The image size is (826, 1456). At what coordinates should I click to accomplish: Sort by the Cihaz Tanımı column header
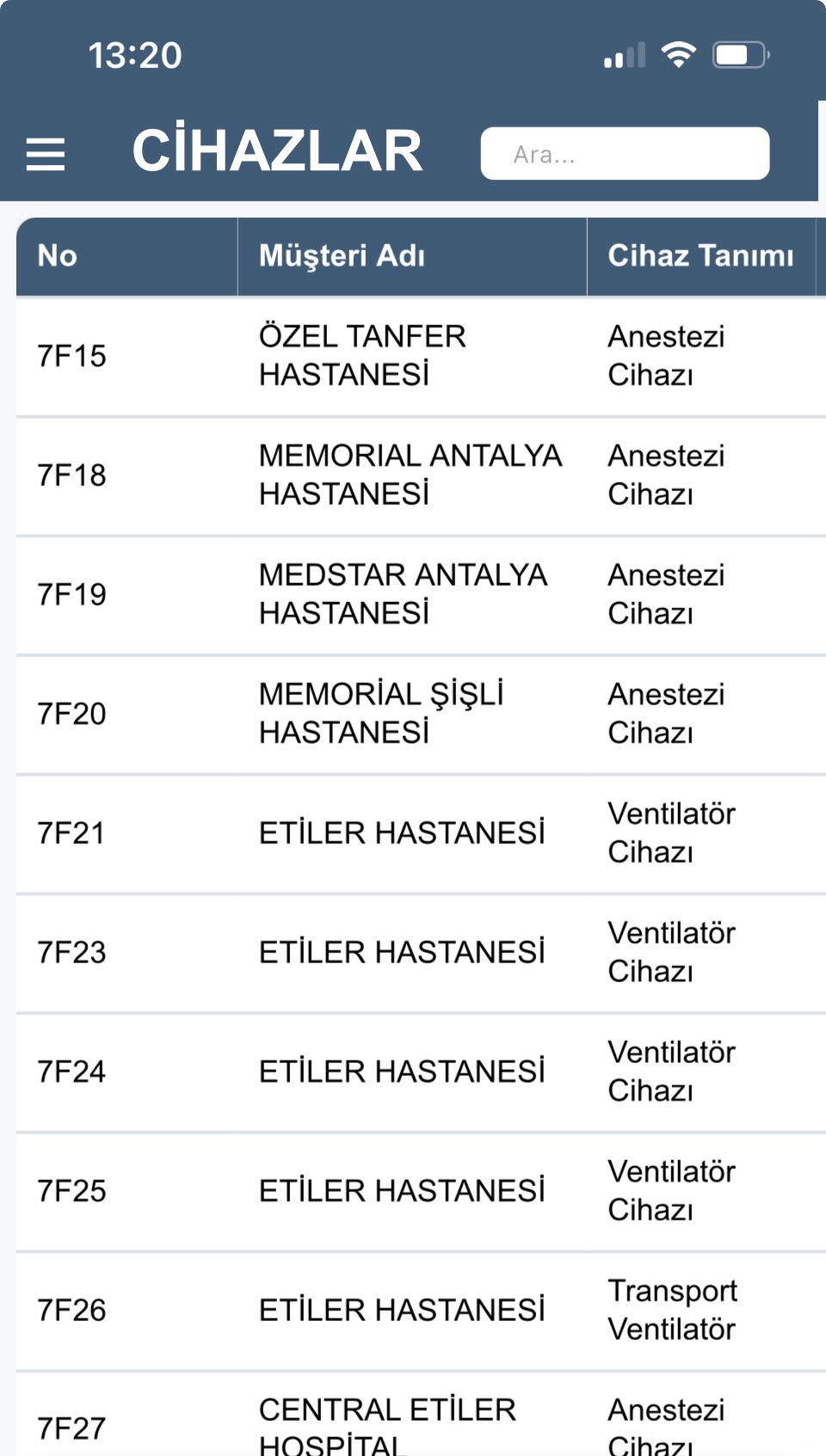point(700,255)
